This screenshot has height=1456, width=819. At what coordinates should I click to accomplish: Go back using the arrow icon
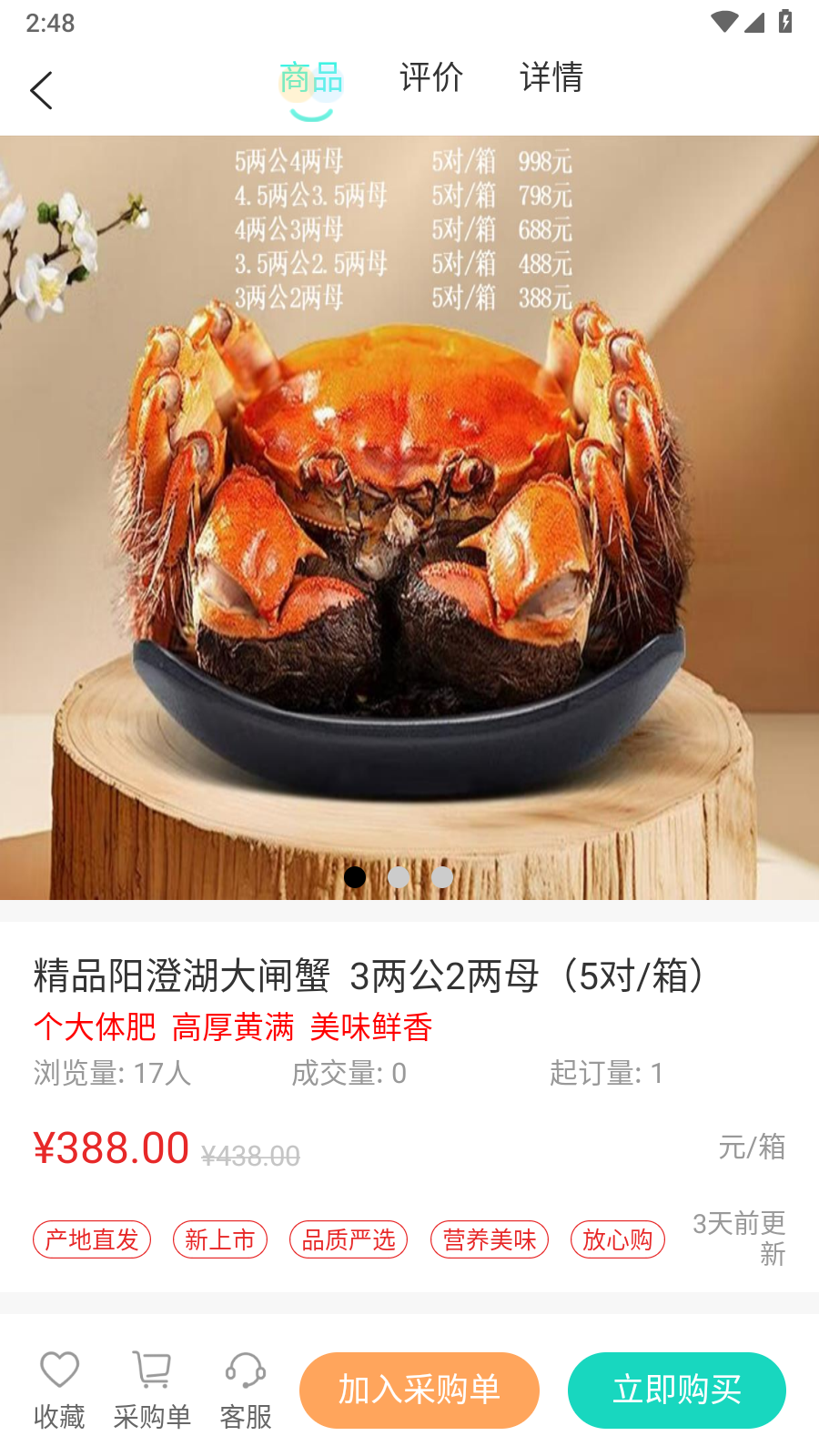pos(42,90)
